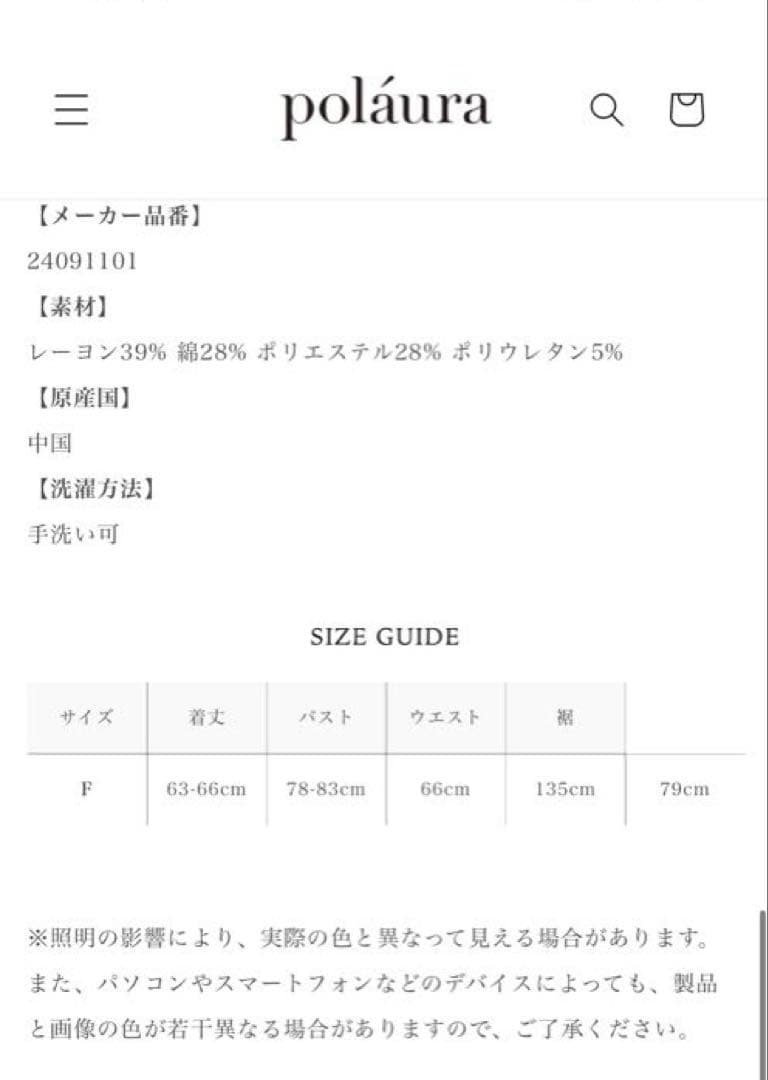
Task: Tap the poláura logo to go home
Action: (x=385, y=107)
